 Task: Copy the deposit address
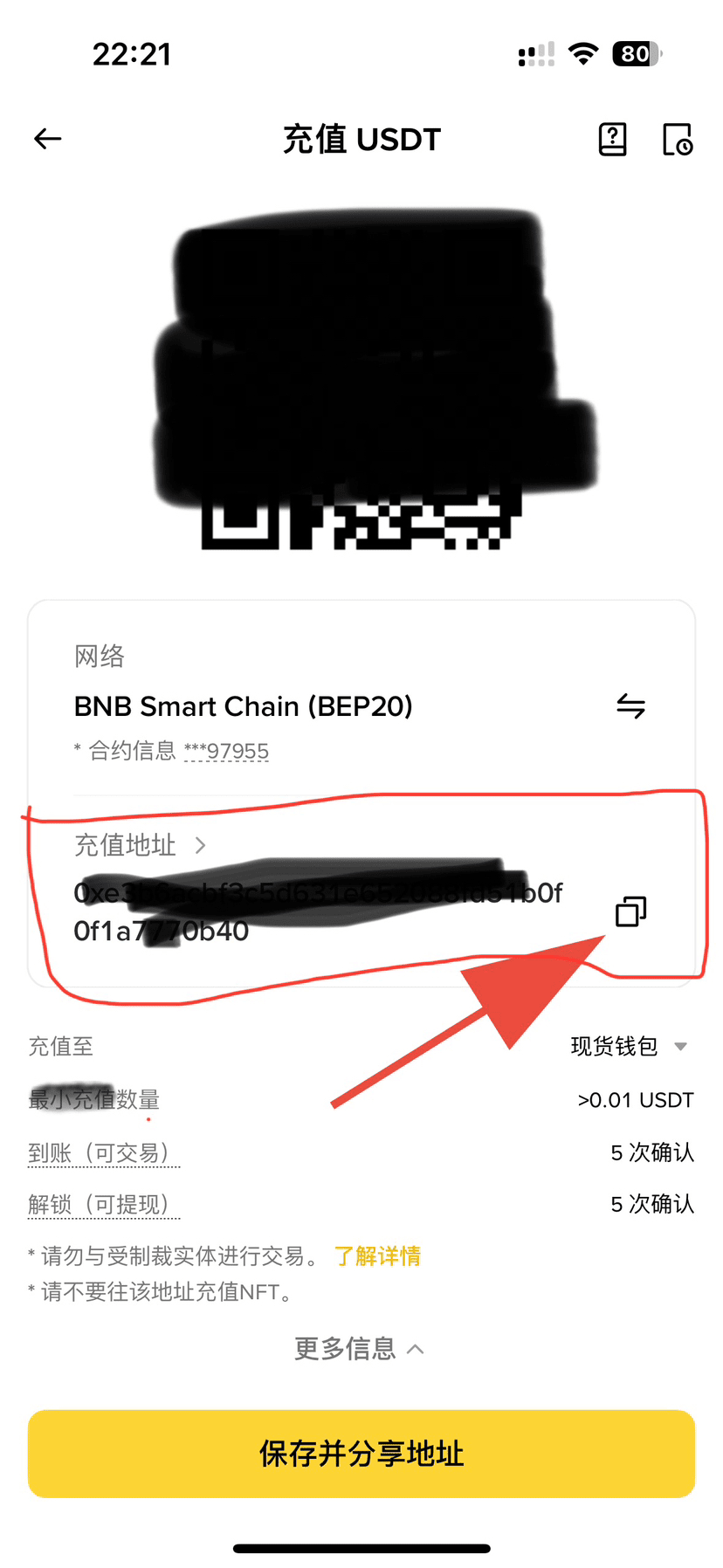point(630,911)
